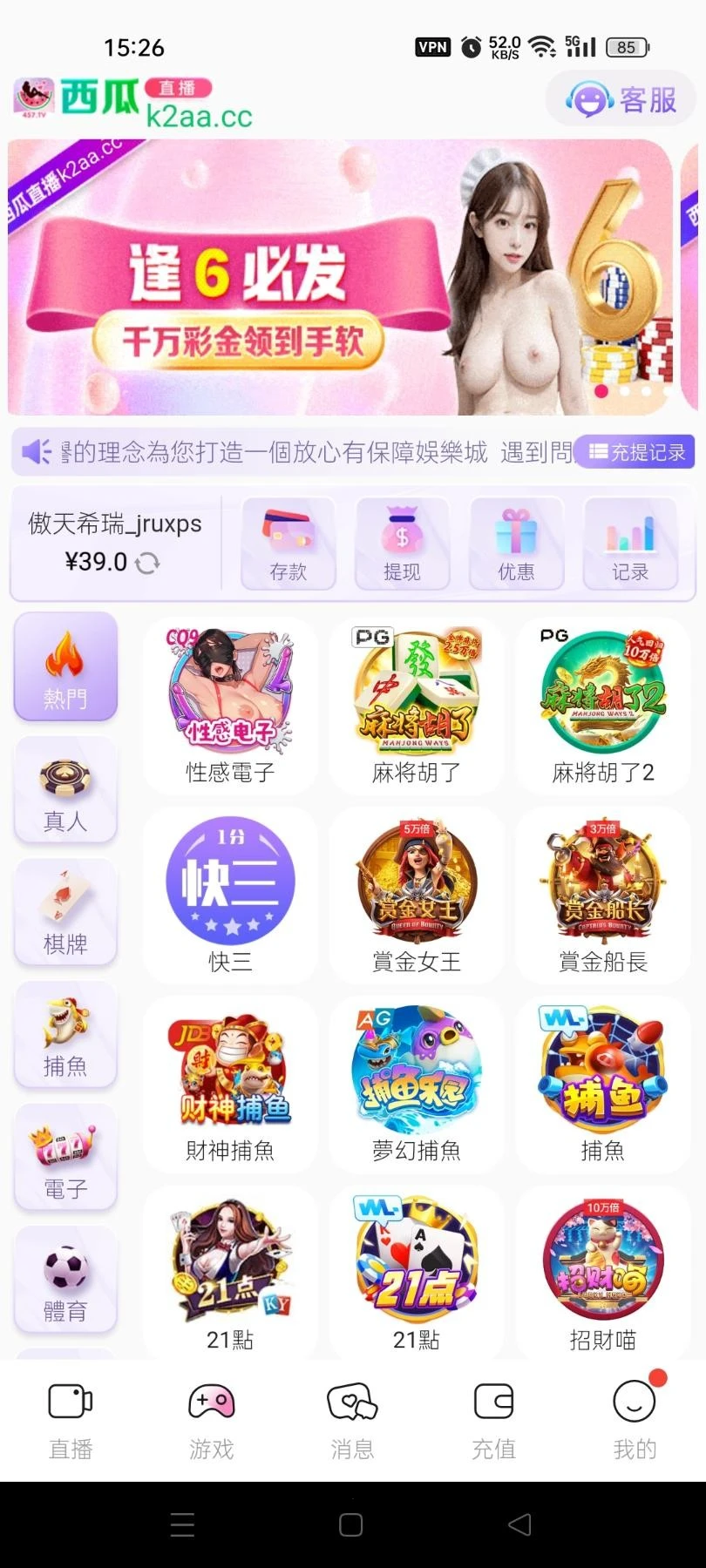Open the 賞金女王 game thumbnail
This screenshot has height=1568, width=706.
click(x=416, y=882)
